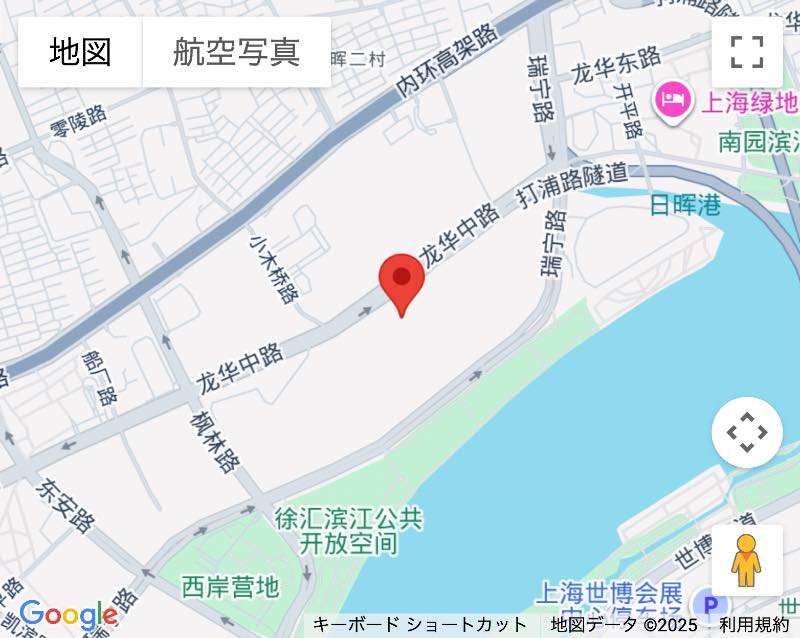Screen dimensions: 800x638
Task: Tap the Street View pegman
Action: click(x=747, y=561)
